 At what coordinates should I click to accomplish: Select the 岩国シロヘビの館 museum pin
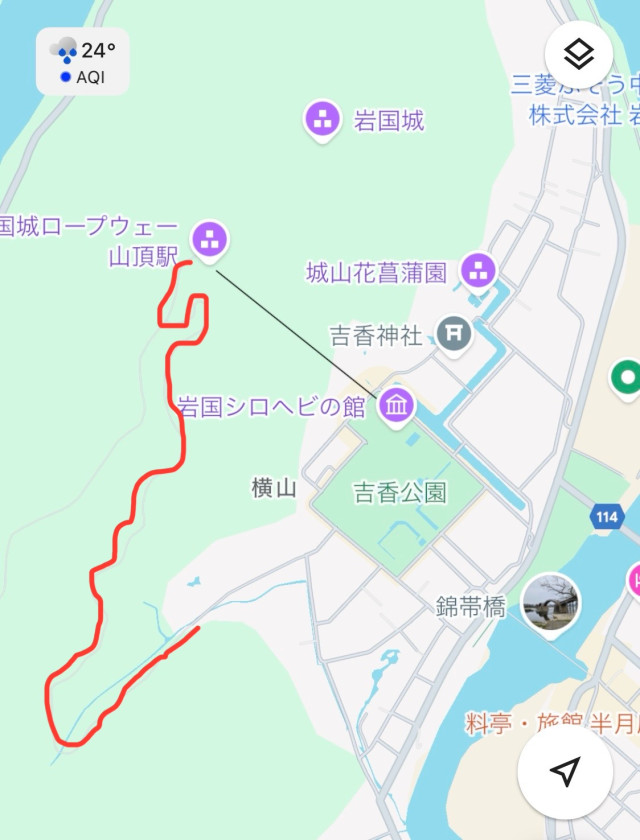click(x=398, y=406)
